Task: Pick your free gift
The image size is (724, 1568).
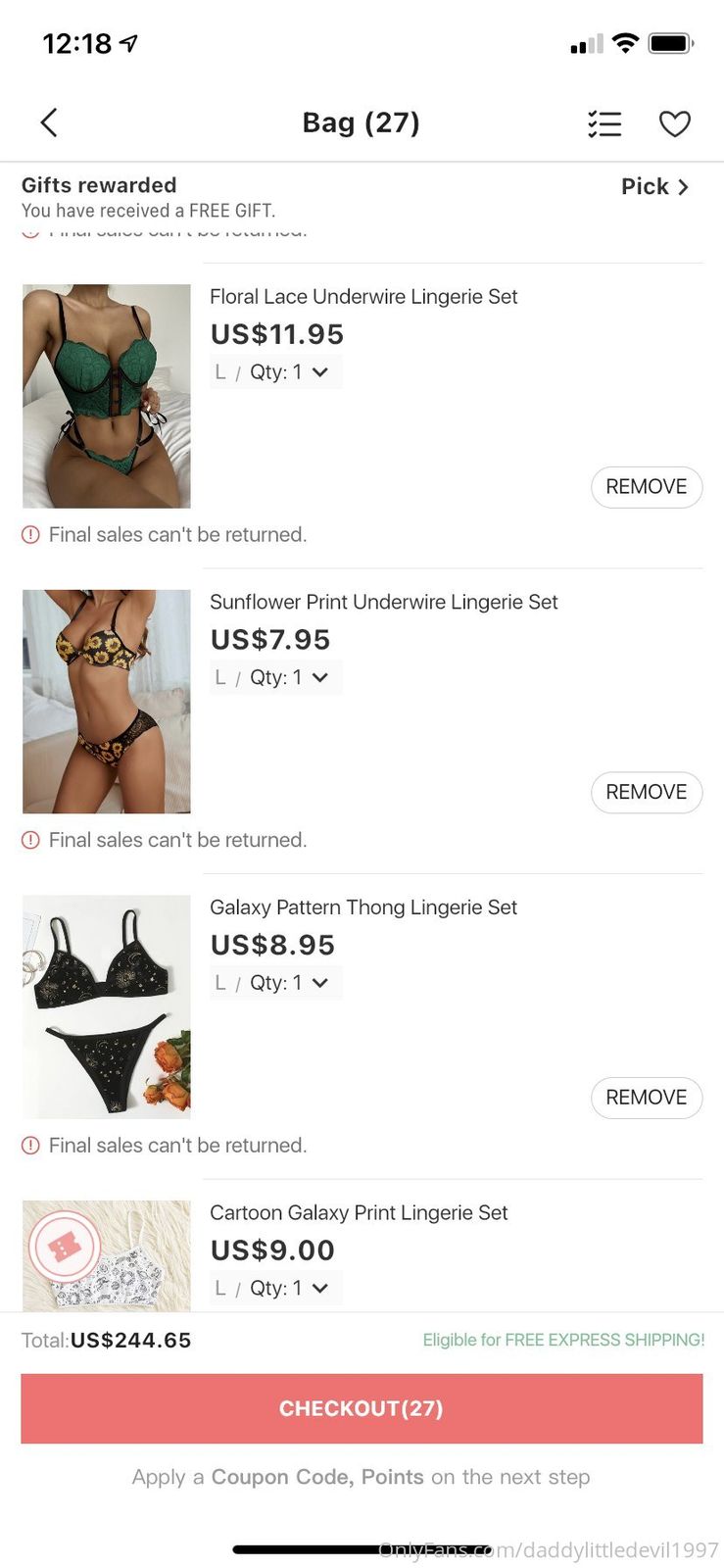Action: click(x=654, y=186)
